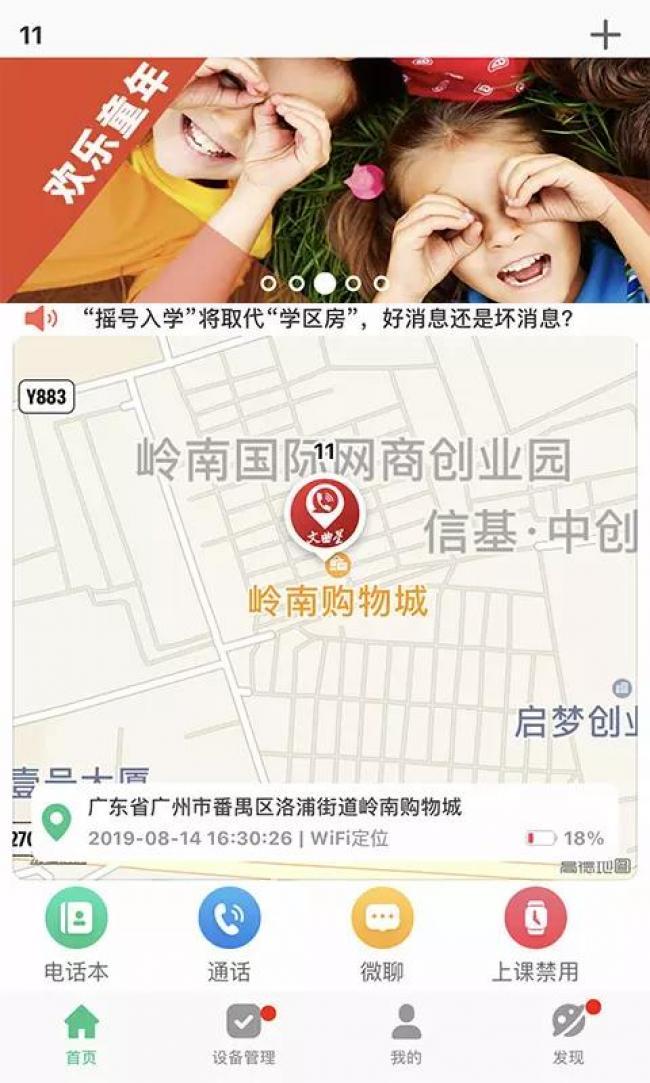Switch to the 设备管理 tab

[x=243, y=1036]
